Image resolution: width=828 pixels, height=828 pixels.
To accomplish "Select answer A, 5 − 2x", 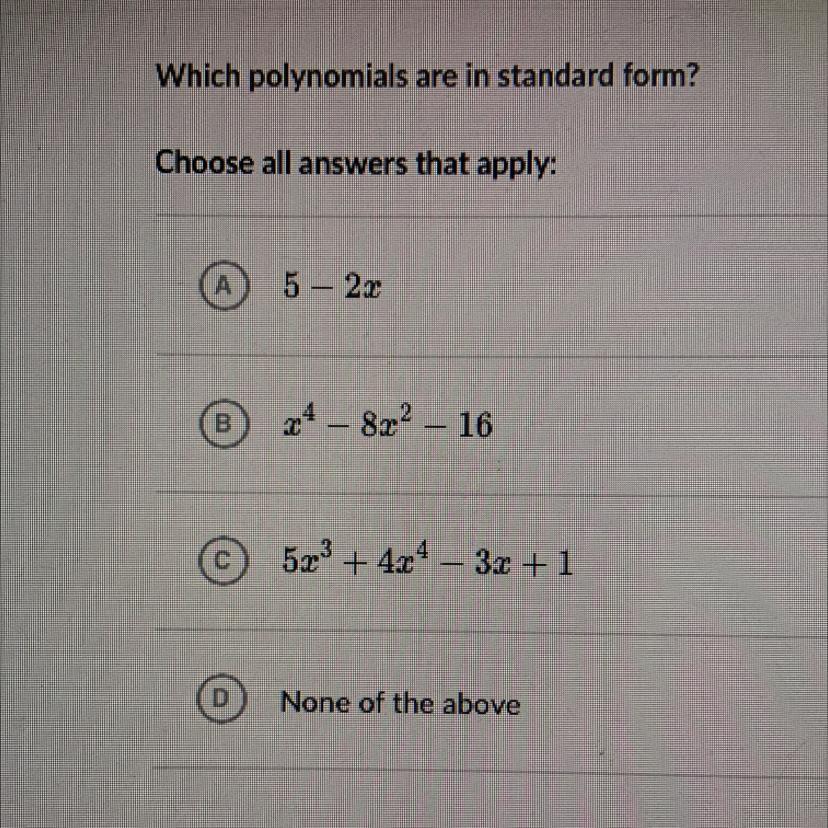I will [225, 288].
